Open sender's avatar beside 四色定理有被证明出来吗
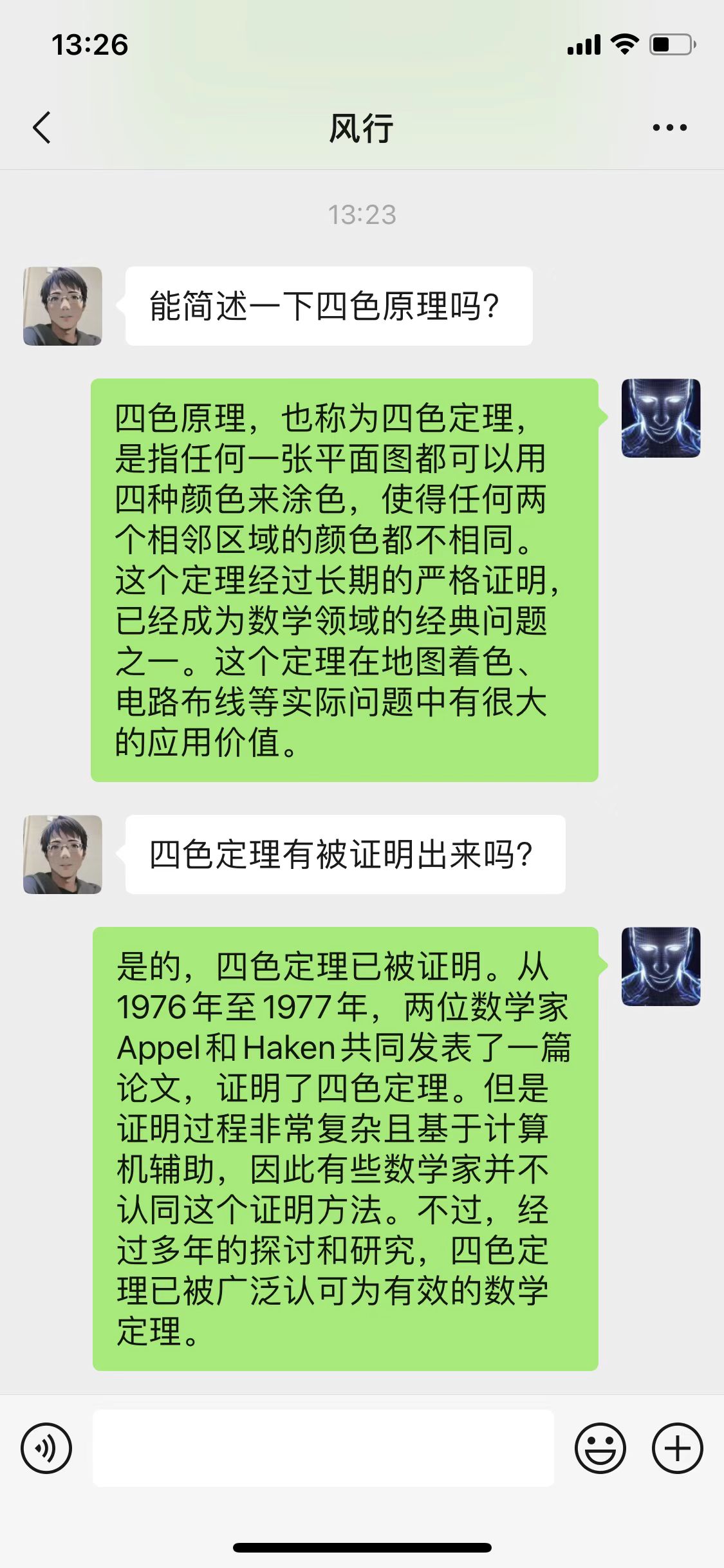Screen dimensions: 724x1568 62,855
